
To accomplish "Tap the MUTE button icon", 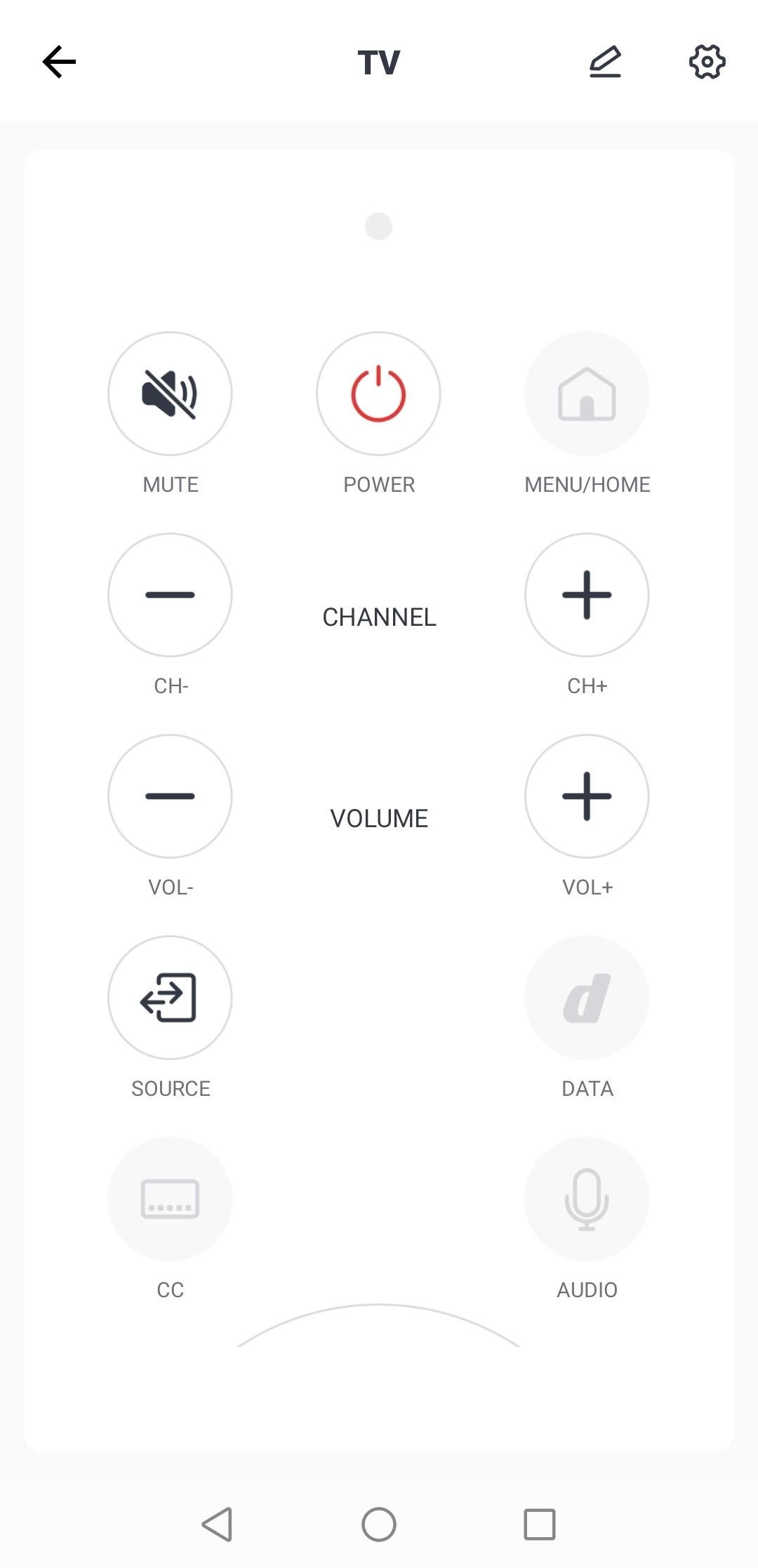I will 169,394.
